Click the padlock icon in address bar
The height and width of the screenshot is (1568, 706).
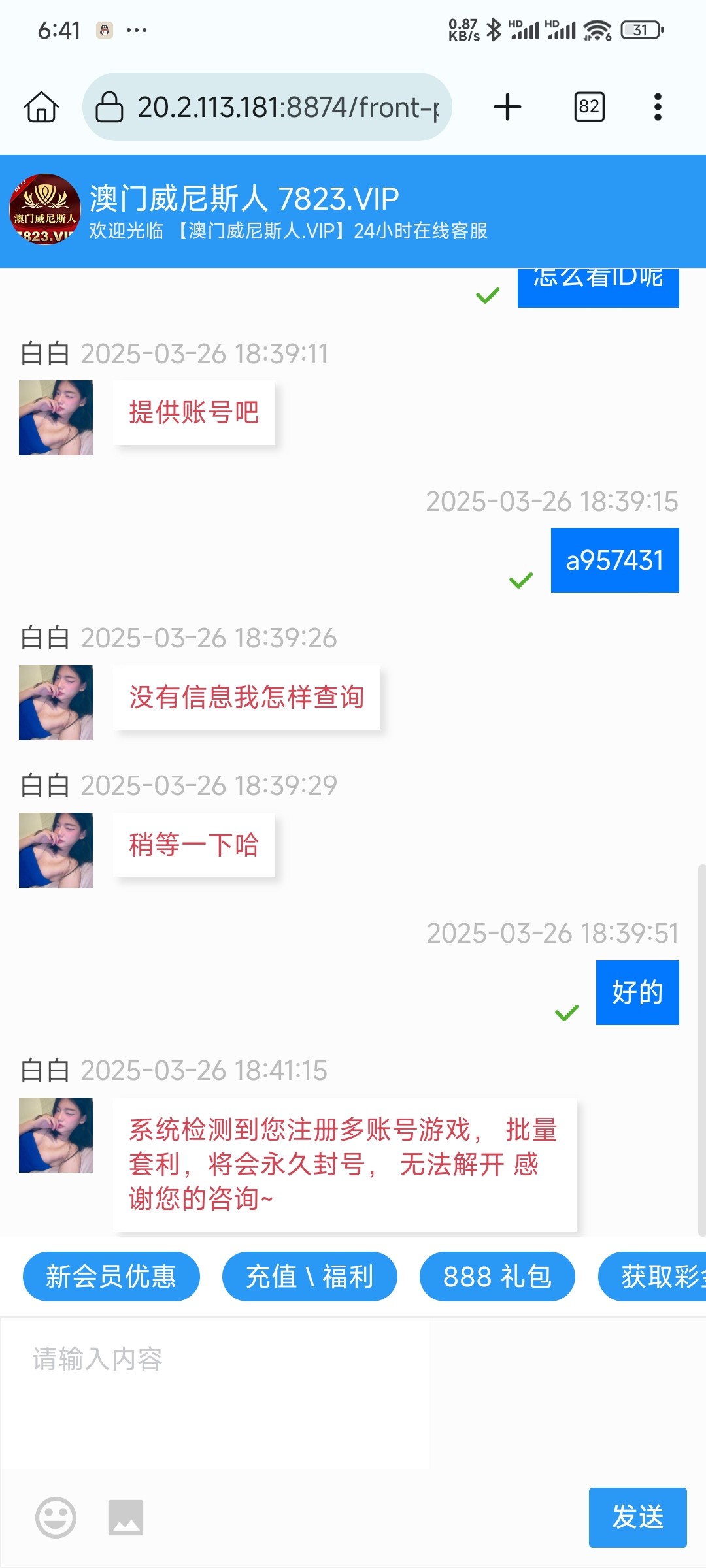click(x=112, y=106)
